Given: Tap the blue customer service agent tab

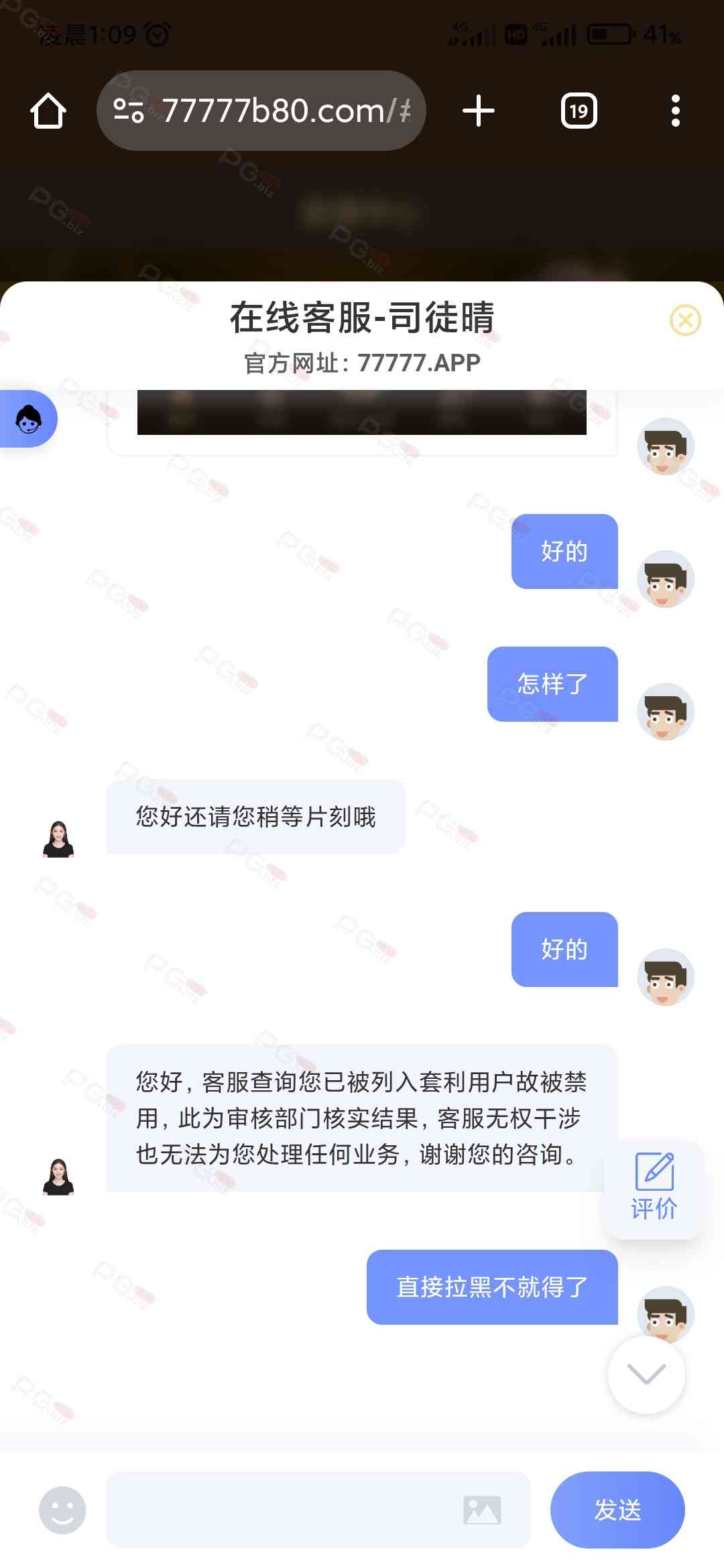Looking at the screenshot, I should tap(28, 419).
